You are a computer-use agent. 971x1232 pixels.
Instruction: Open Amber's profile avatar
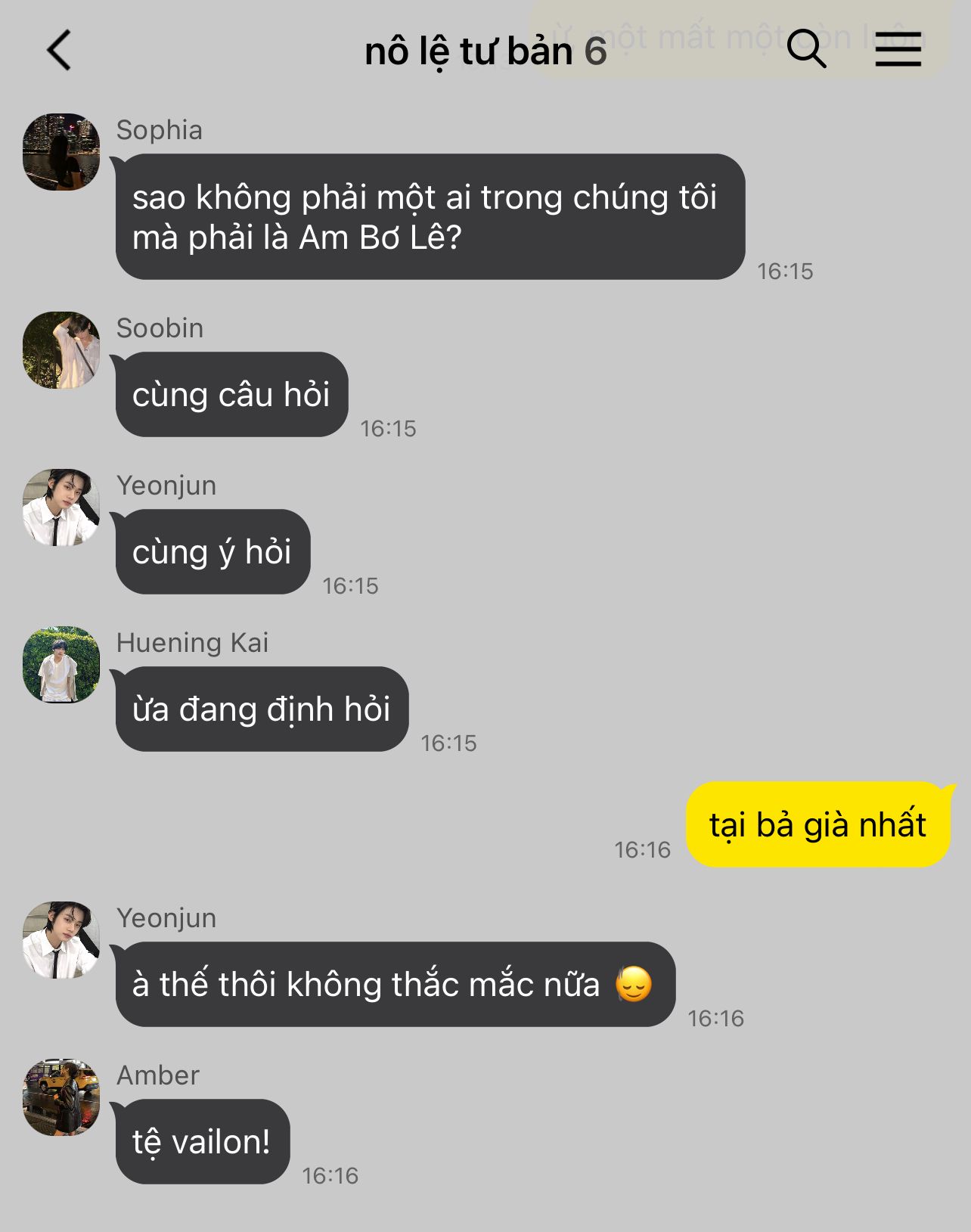click(61, 1097)
